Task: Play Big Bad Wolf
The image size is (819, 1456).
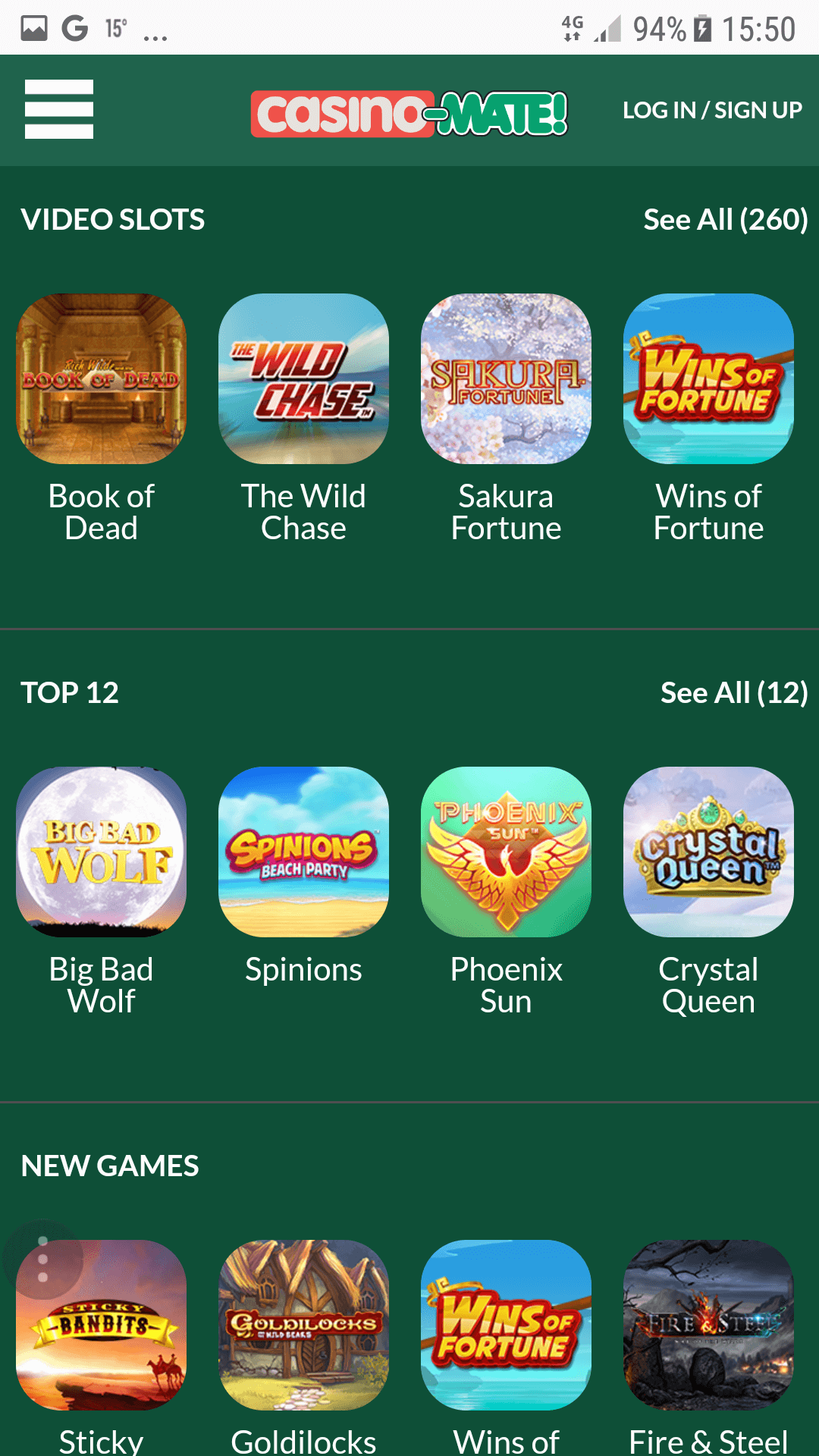Action: click(102, 852)
